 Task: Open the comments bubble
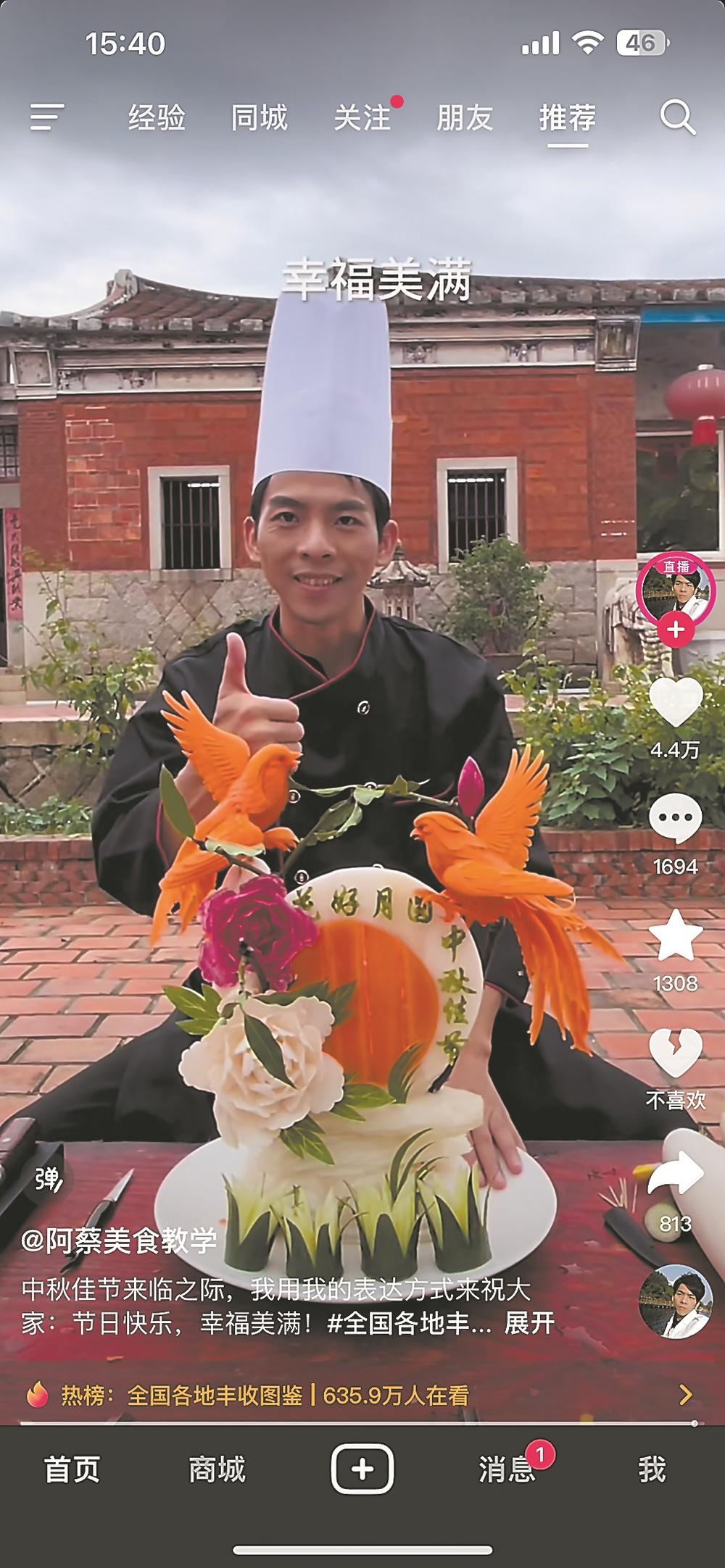(675, 819)
